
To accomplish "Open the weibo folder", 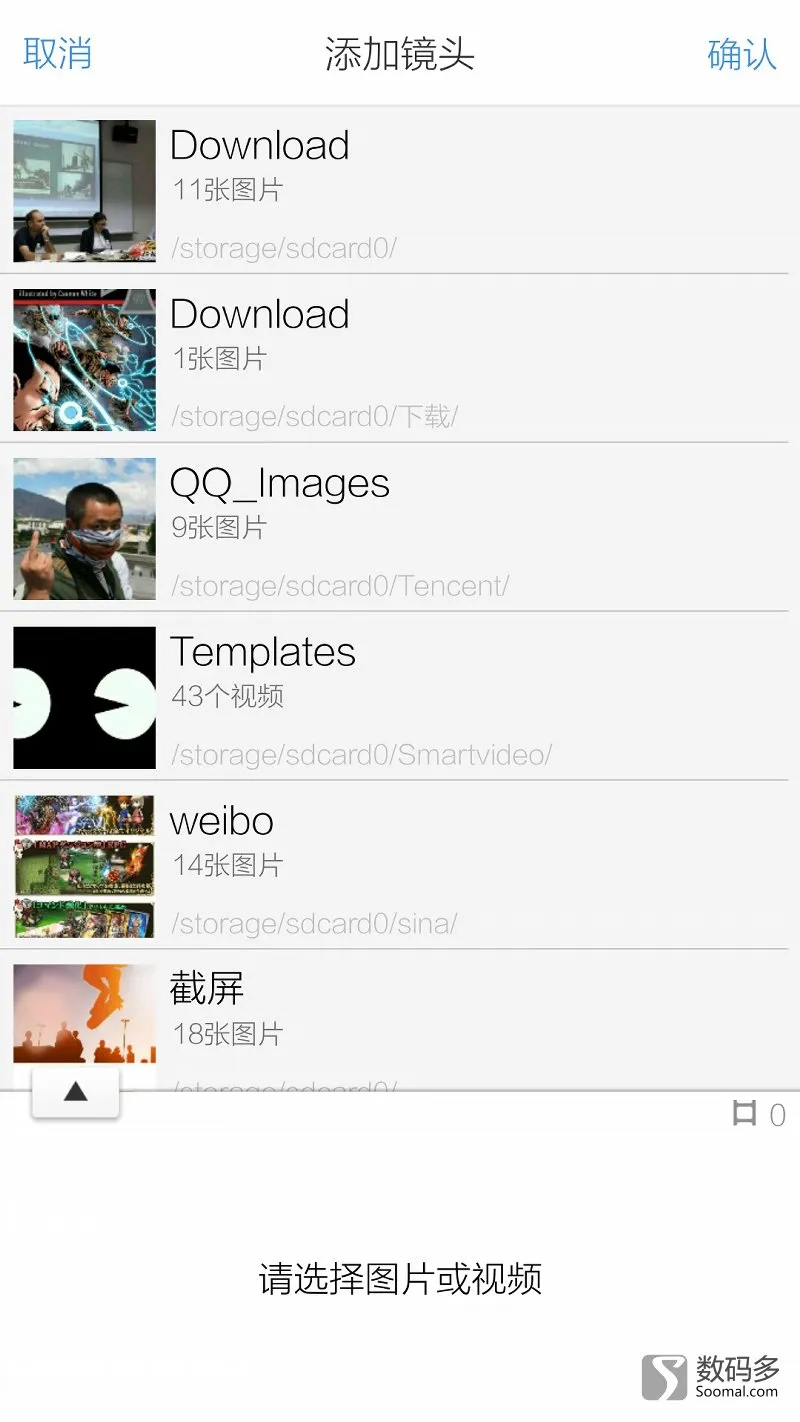I will point(400,865).
